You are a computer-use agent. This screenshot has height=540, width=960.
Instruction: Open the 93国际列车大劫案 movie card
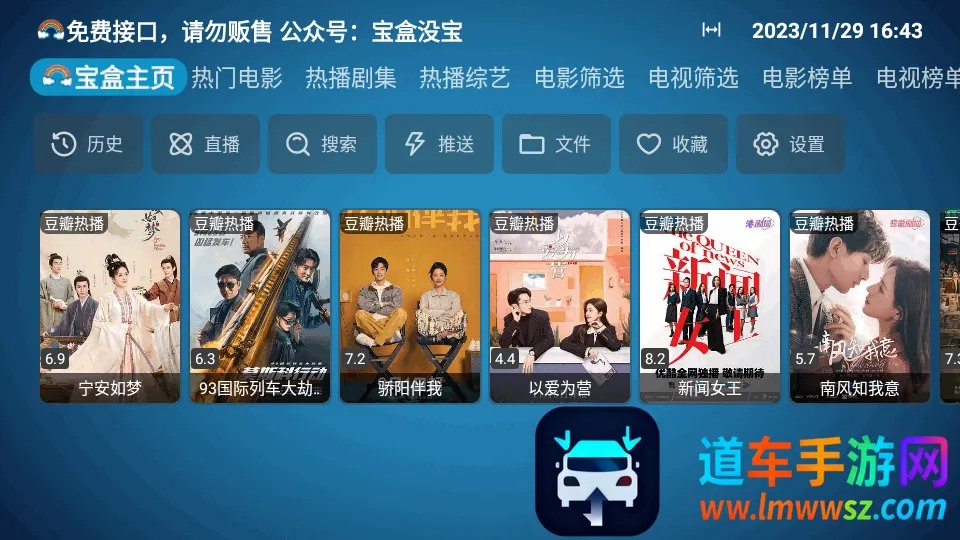[260, 305]
